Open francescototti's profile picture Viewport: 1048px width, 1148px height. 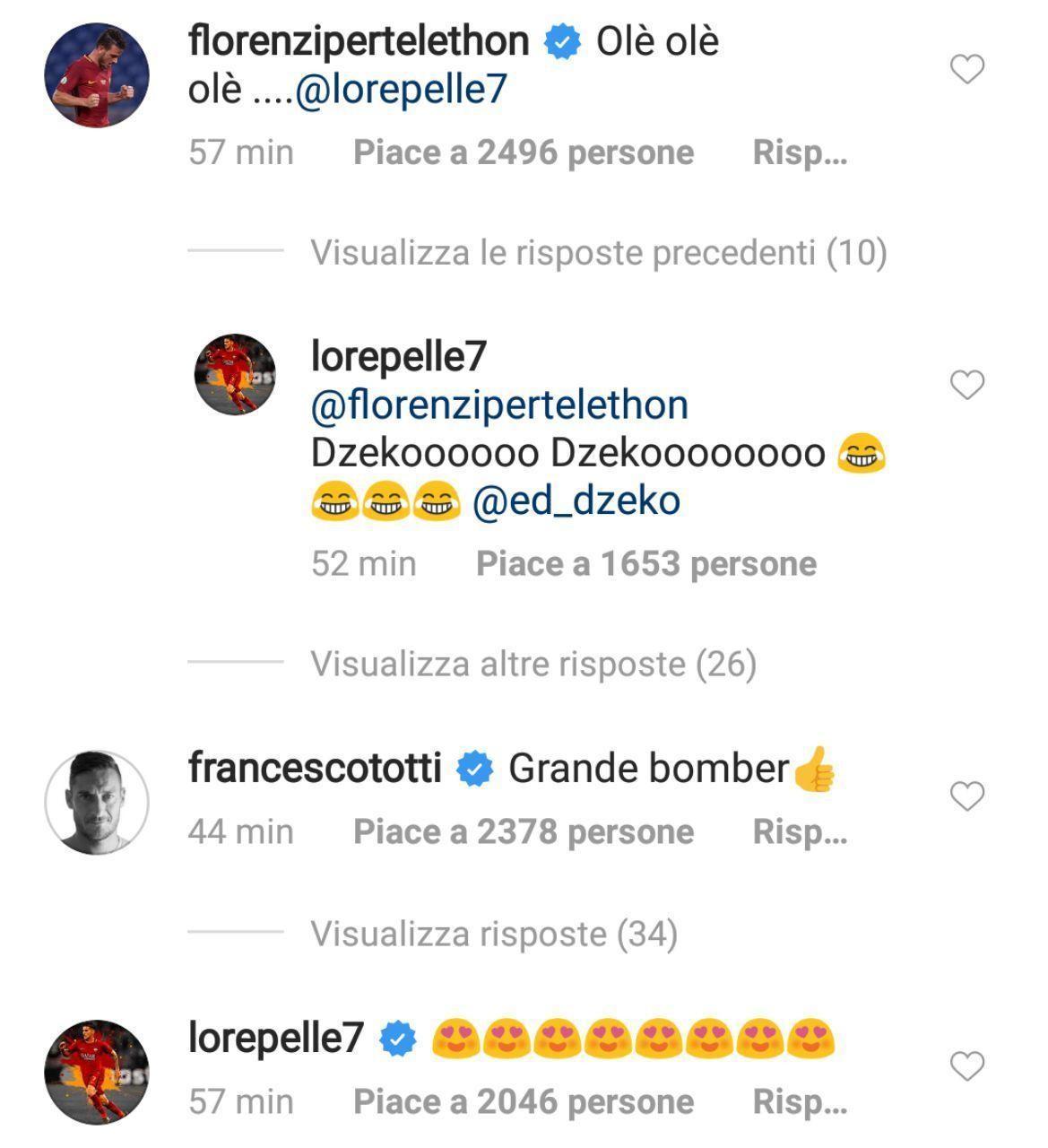[97, 802]
